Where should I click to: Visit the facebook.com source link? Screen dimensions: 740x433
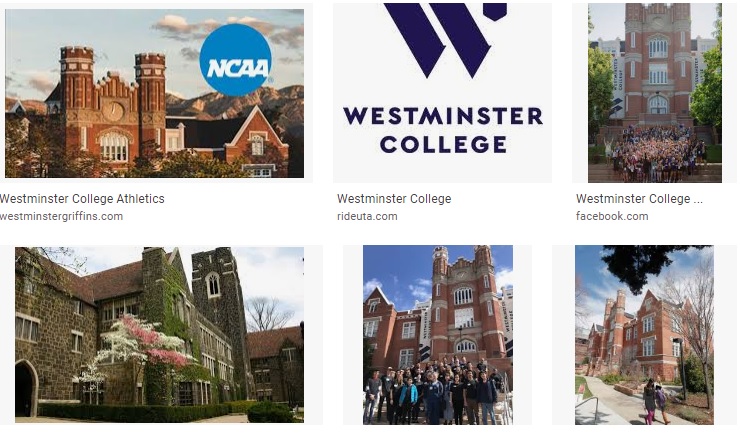click(612, 216)
